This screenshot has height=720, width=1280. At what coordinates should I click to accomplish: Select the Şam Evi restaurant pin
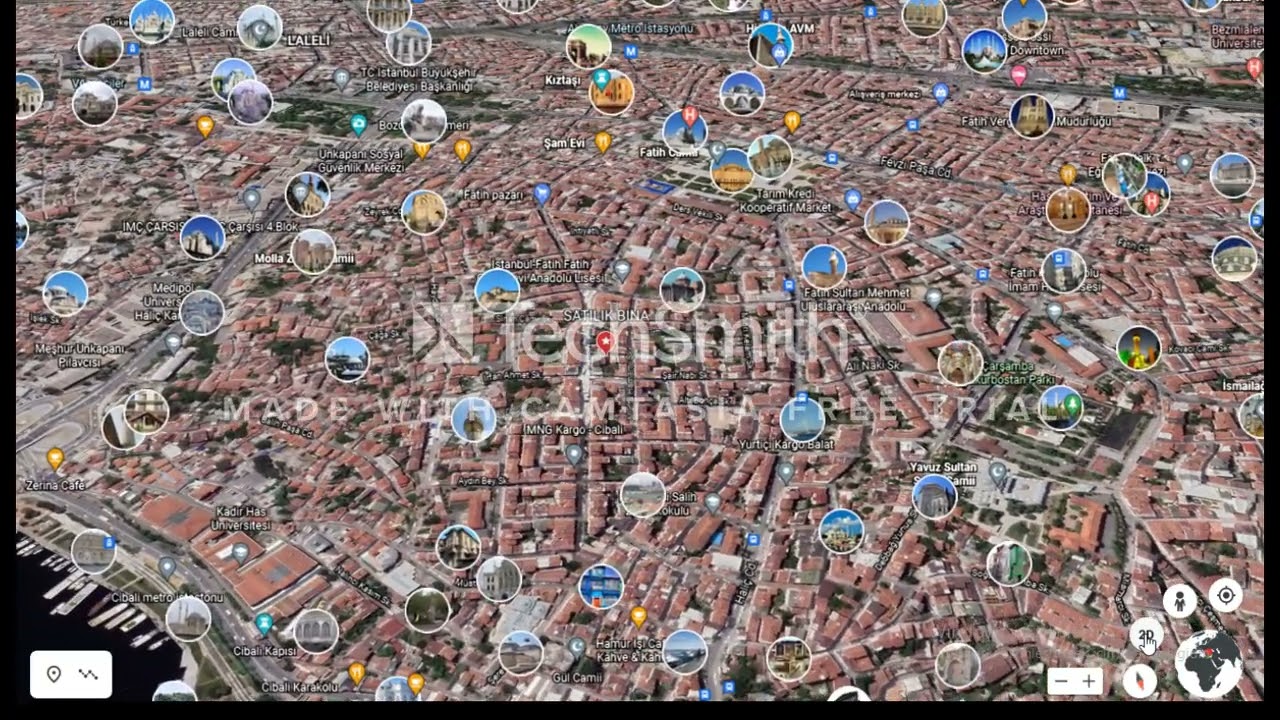point(603,141)
